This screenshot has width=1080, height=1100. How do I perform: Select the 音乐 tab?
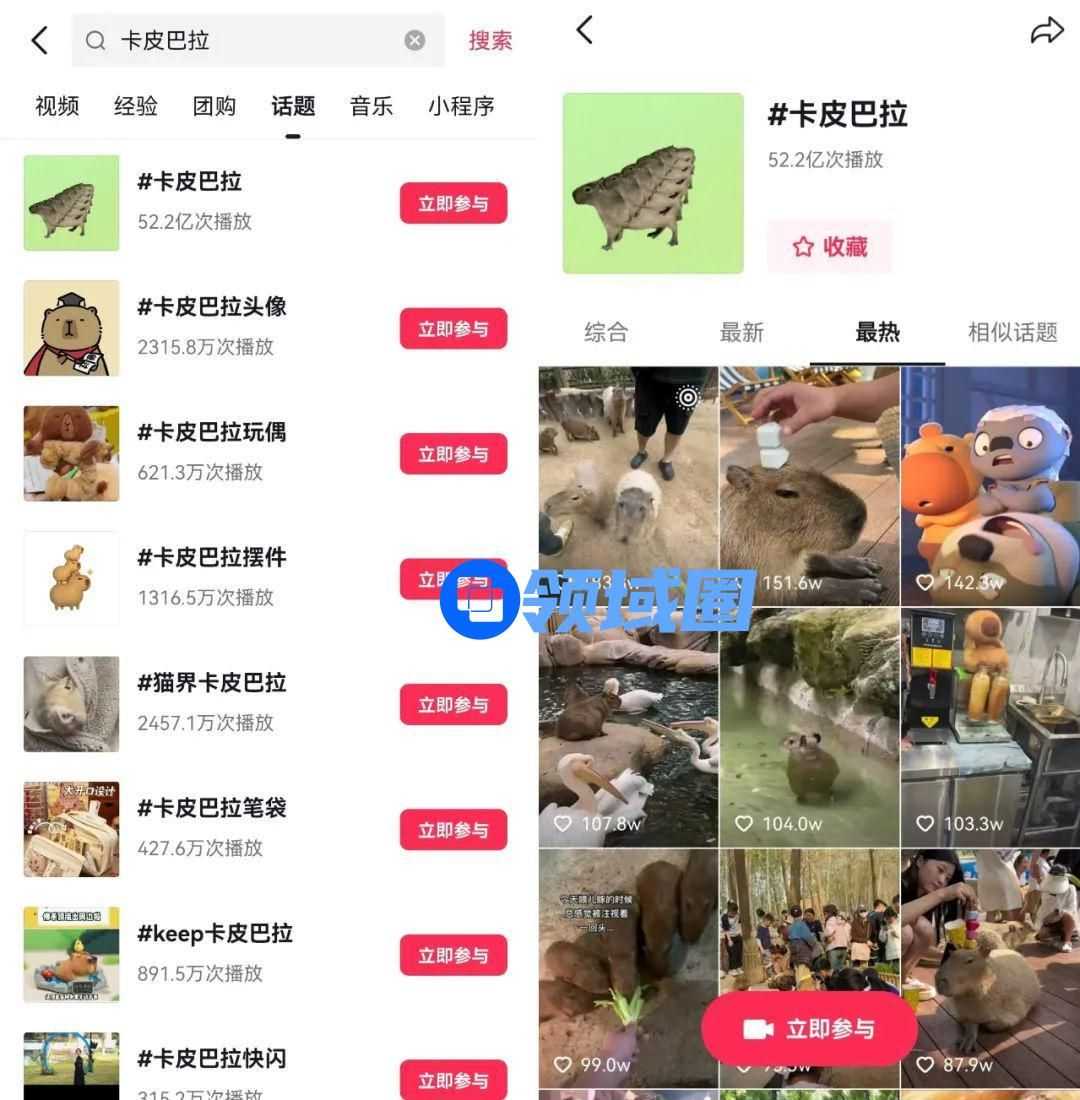click(371, 106)
